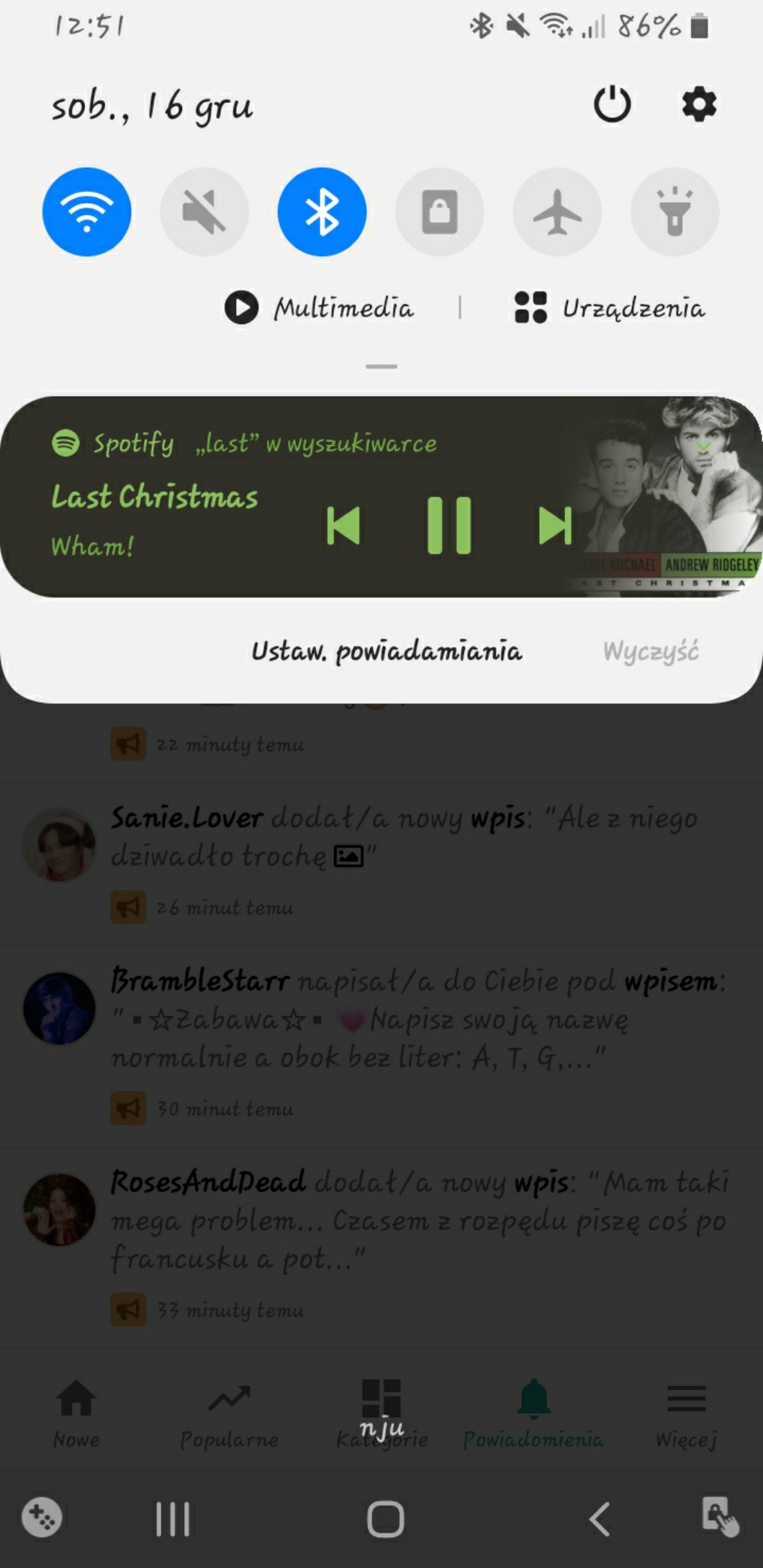Pause Last Christmas in Spotify
Image resolution: width=763 pixels, height=1568 pixels.
tap(449, 526)
